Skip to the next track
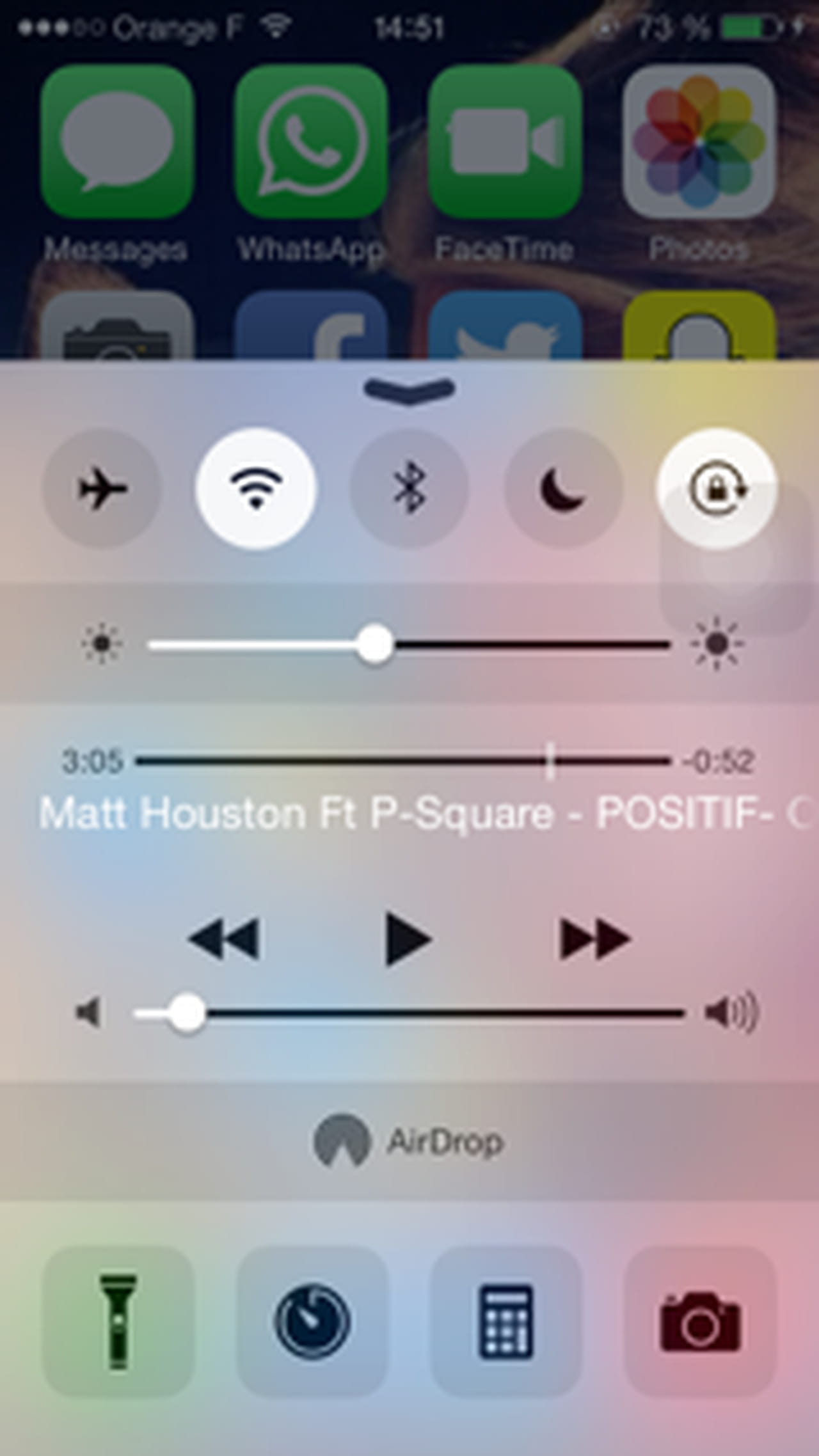The width and height of the screenshot is (819, 1456). (594, 939)
